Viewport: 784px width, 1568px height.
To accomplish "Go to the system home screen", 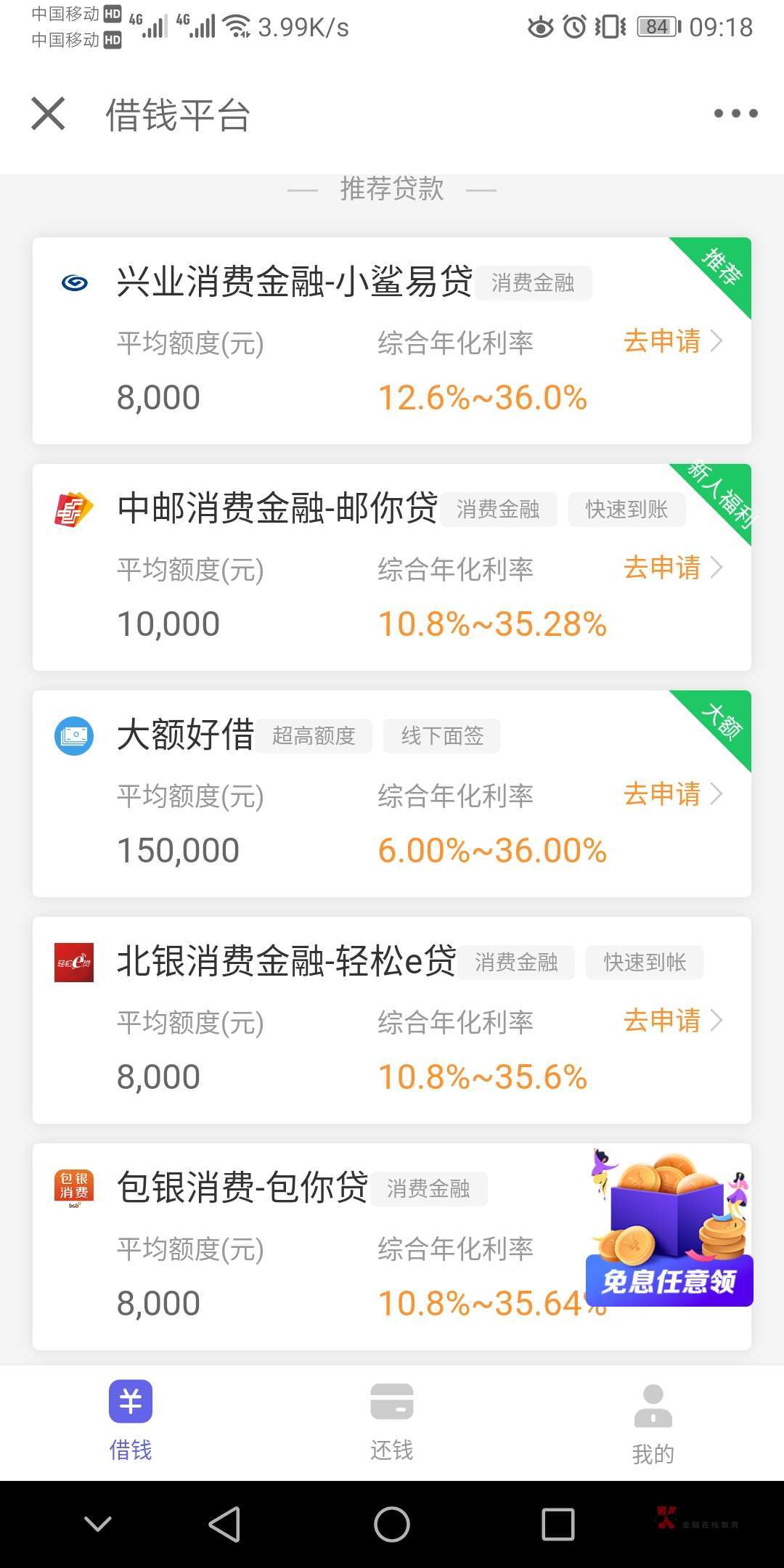I will tap(392, 1524).
